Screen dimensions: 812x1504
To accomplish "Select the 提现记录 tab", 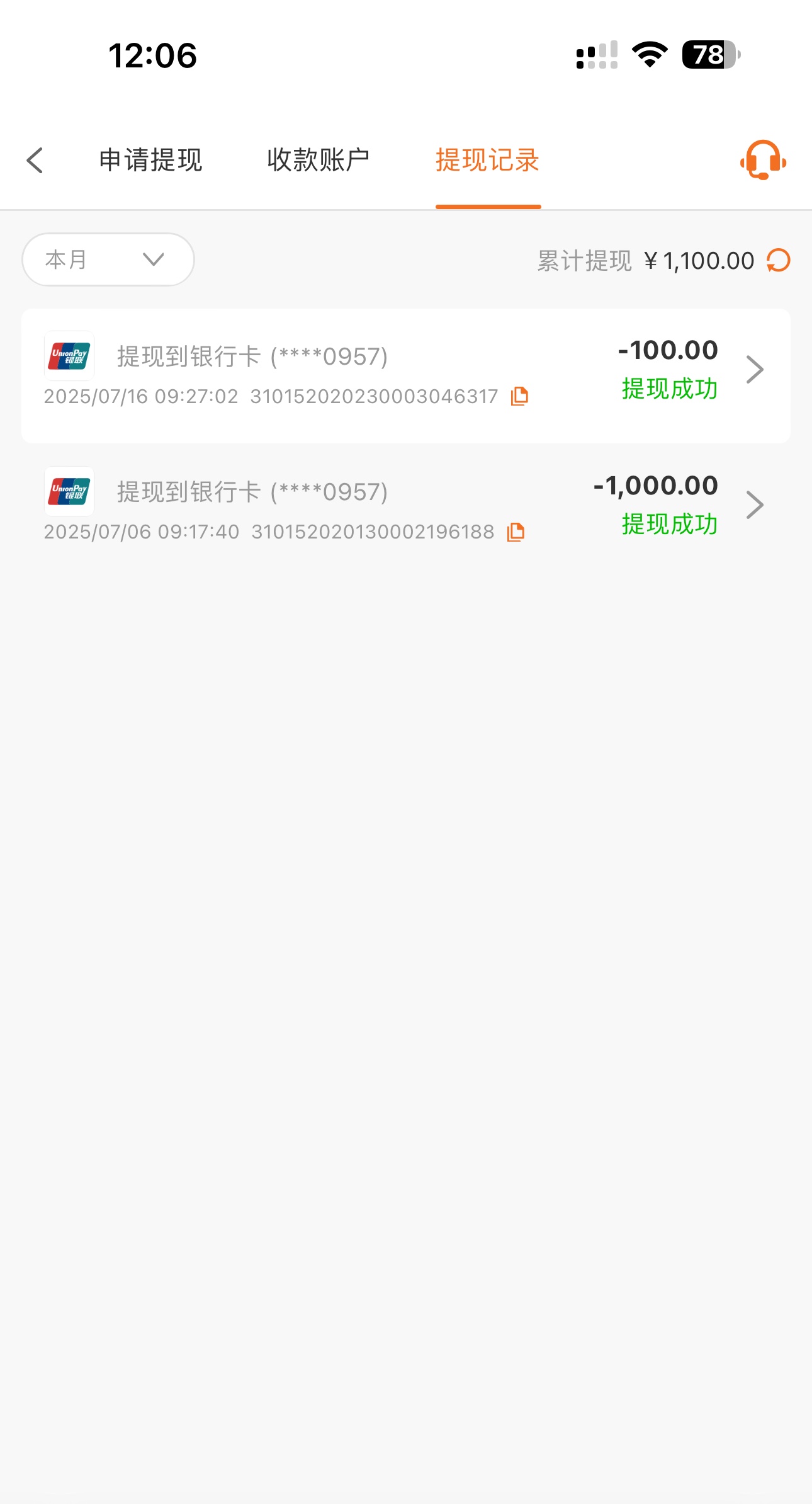I will tap(488, 161).
